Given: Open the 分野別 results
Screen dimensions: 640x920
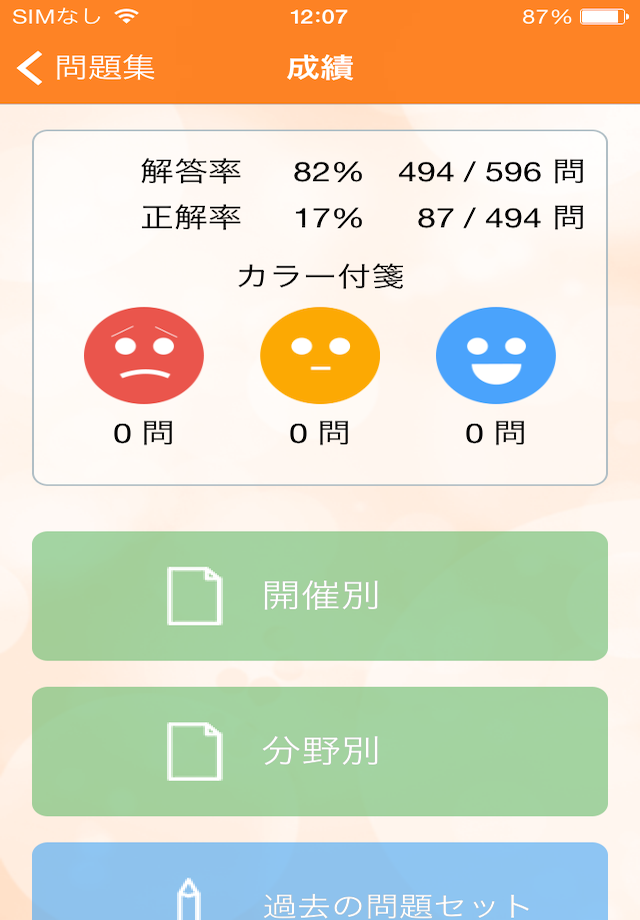Looking at the screenshot, I should 320,751.
